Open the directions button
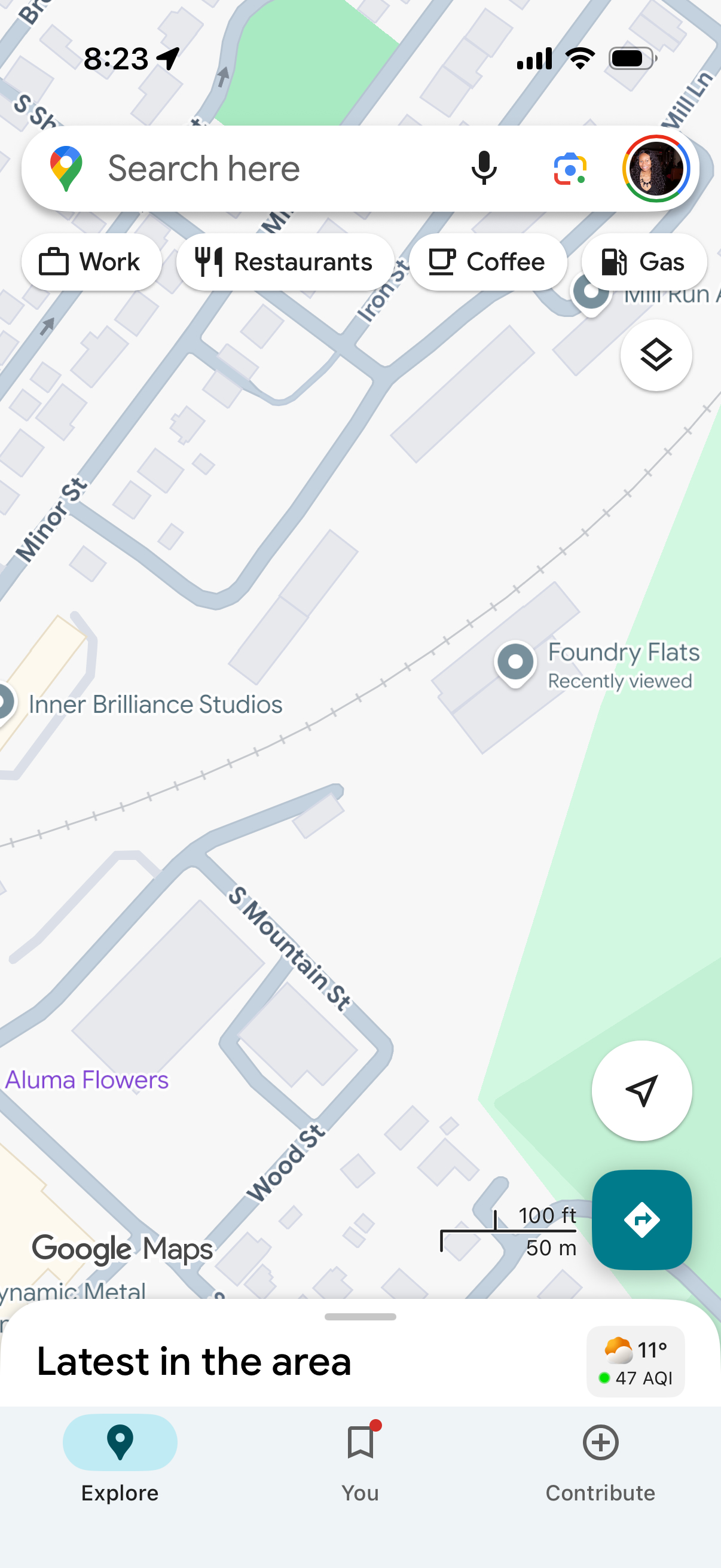 click(x=641, y=1219)
